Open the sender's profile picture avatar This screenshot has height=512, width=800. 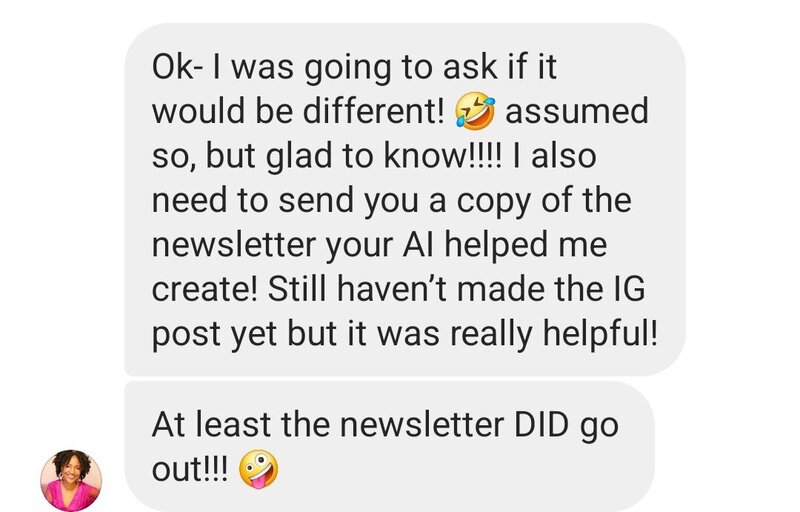71,479
